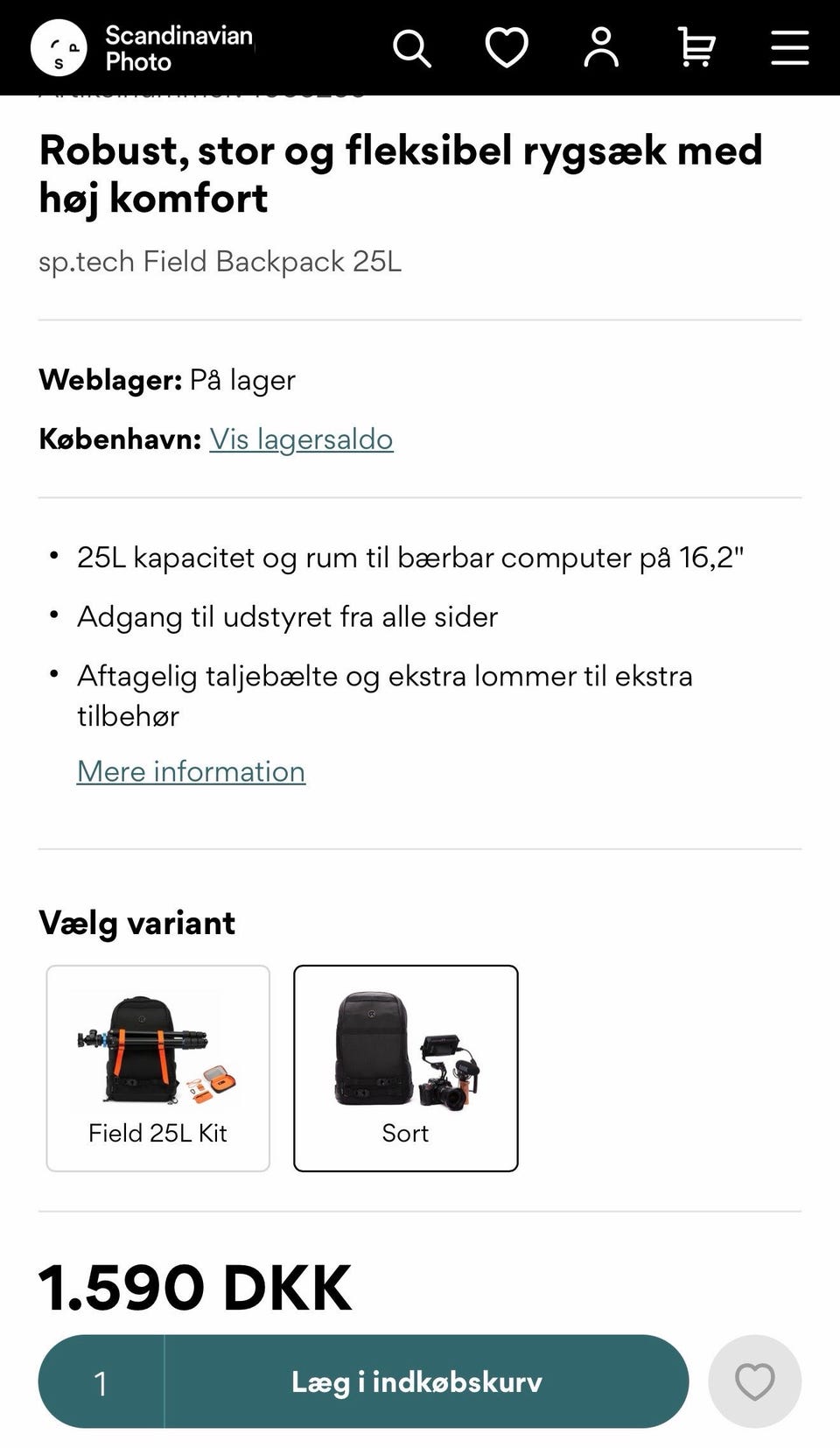Tap the Vis lagersaldo link
The image size is (840, 1448).
pos(301,439)
